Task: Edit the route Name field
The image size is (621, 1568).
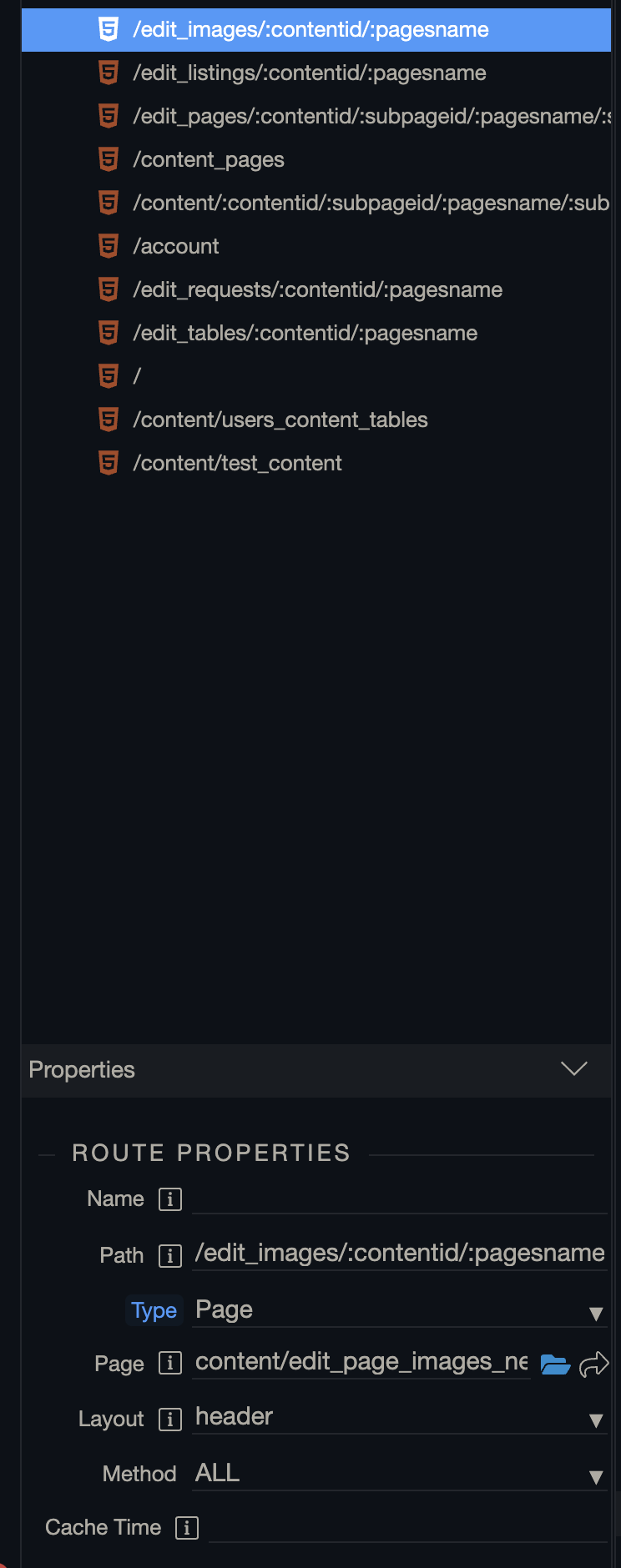Action: coord(399,1199)
